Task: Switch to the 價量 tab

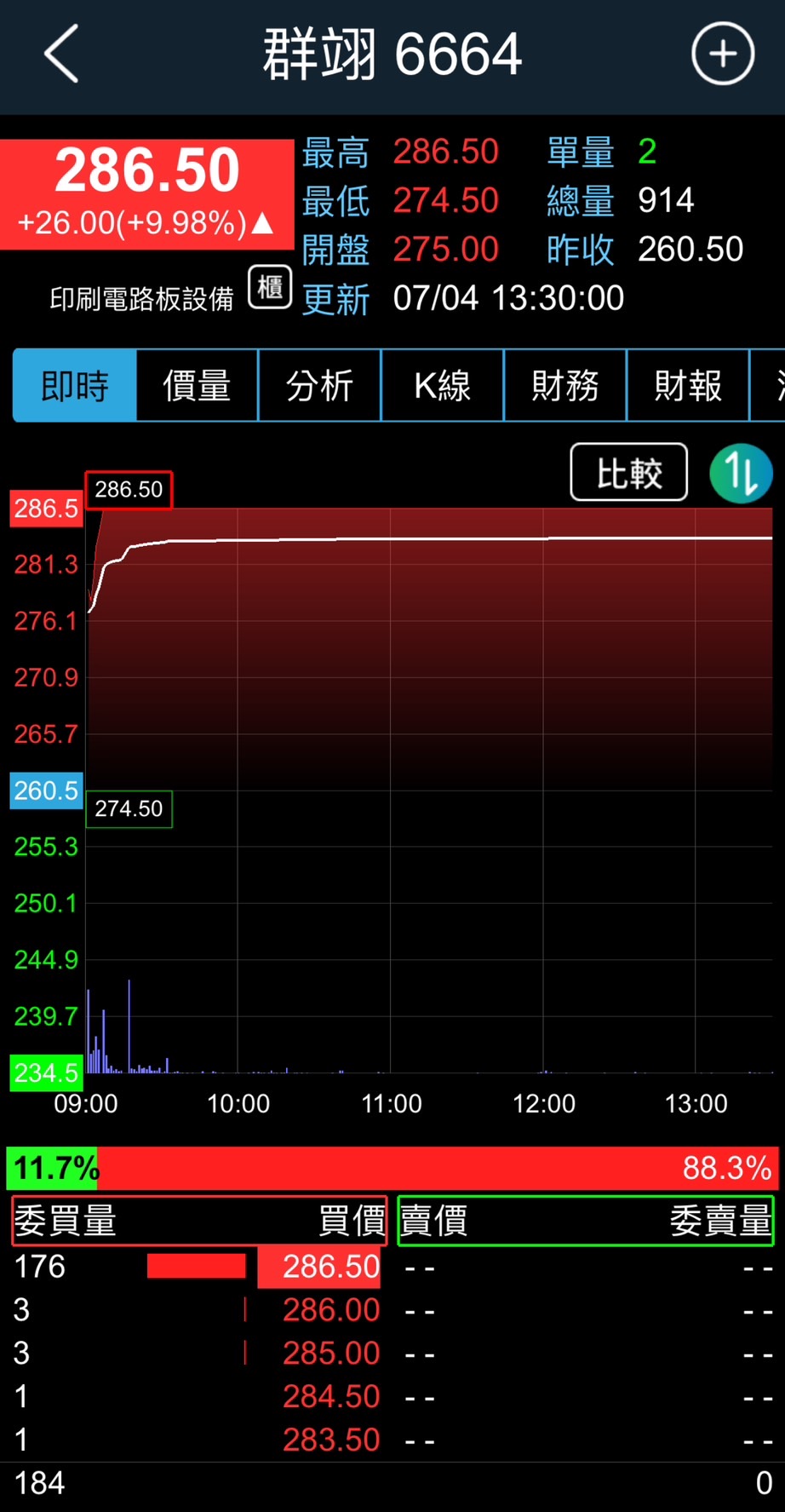Action: (x=197, y=385)
